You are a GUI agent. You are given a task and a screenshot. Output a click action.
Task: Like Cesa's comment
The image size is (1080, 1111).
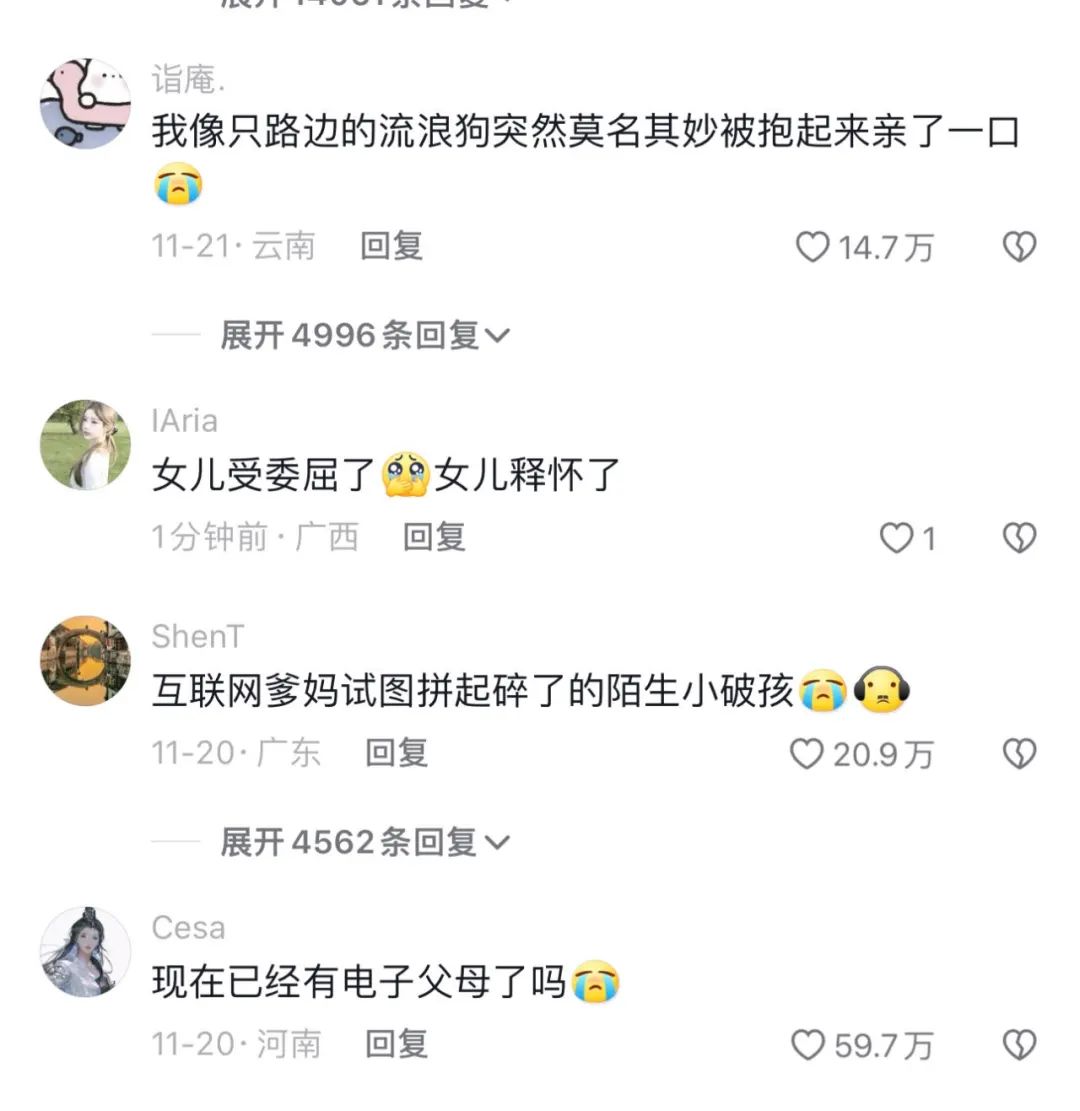pyautogui.click(x=807, y=1046)
